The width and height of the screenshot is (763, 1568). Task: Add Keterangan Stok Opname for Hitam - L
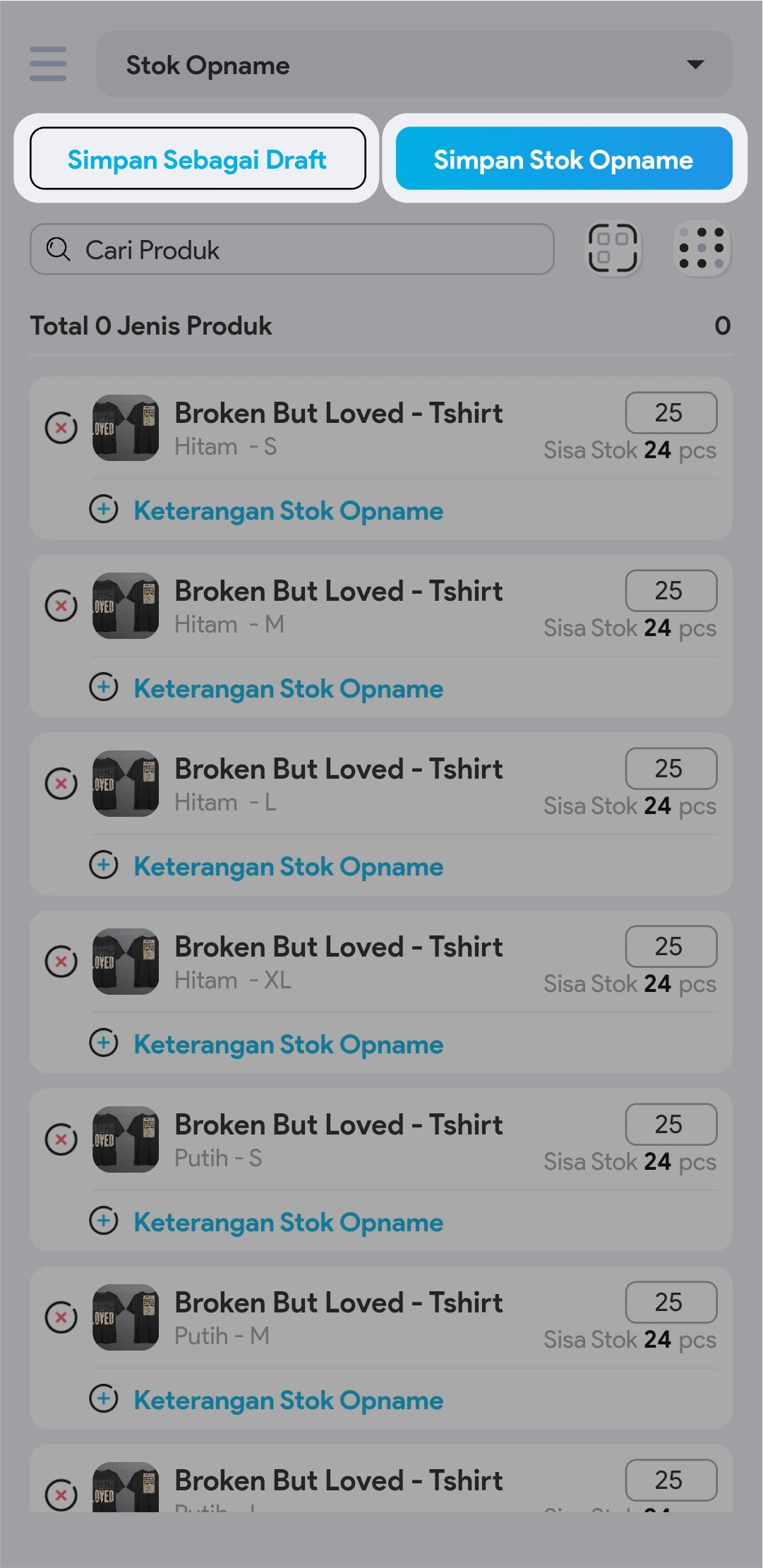(288, 866)
